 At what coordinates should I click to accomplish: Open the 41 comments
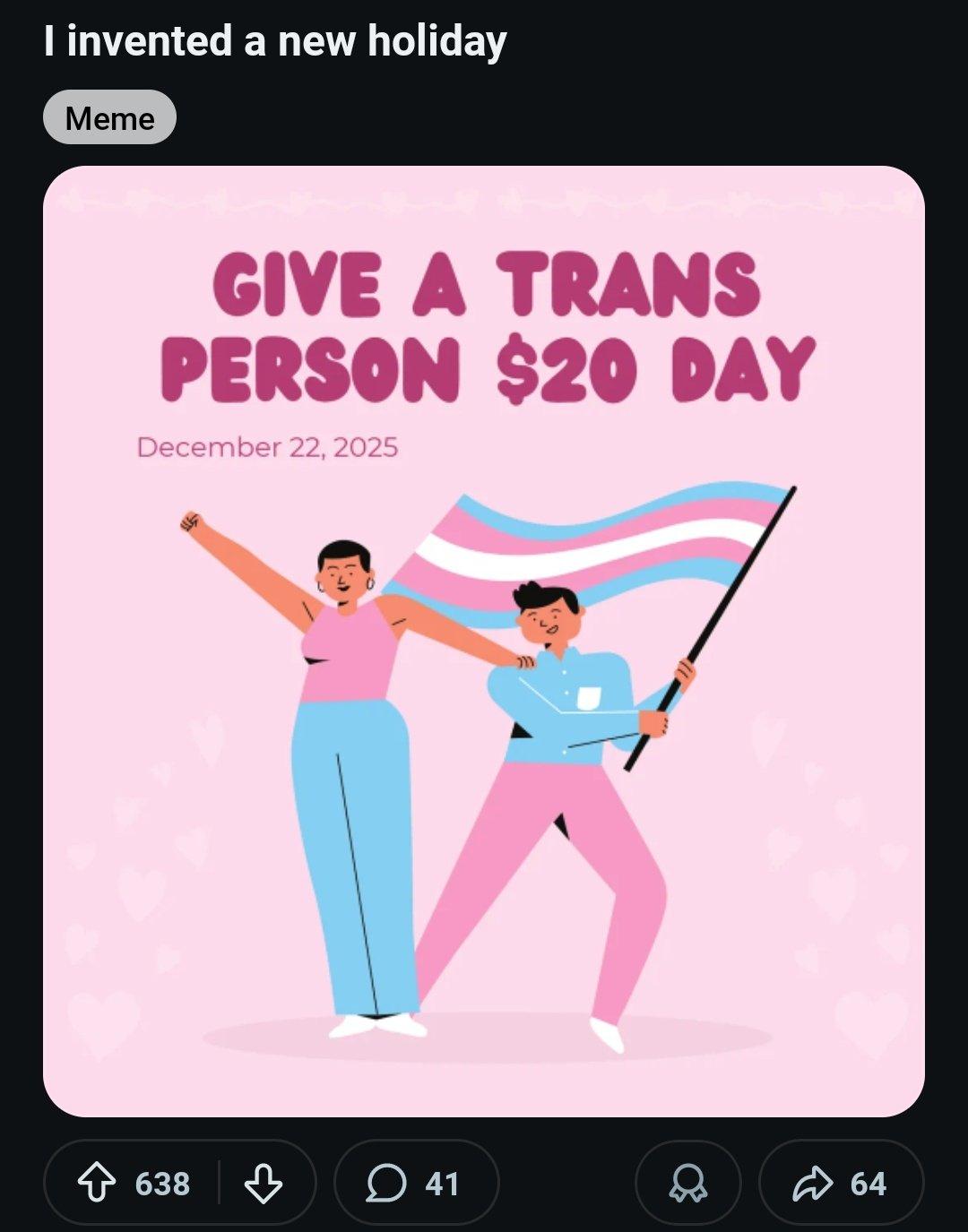point(415,1184)
